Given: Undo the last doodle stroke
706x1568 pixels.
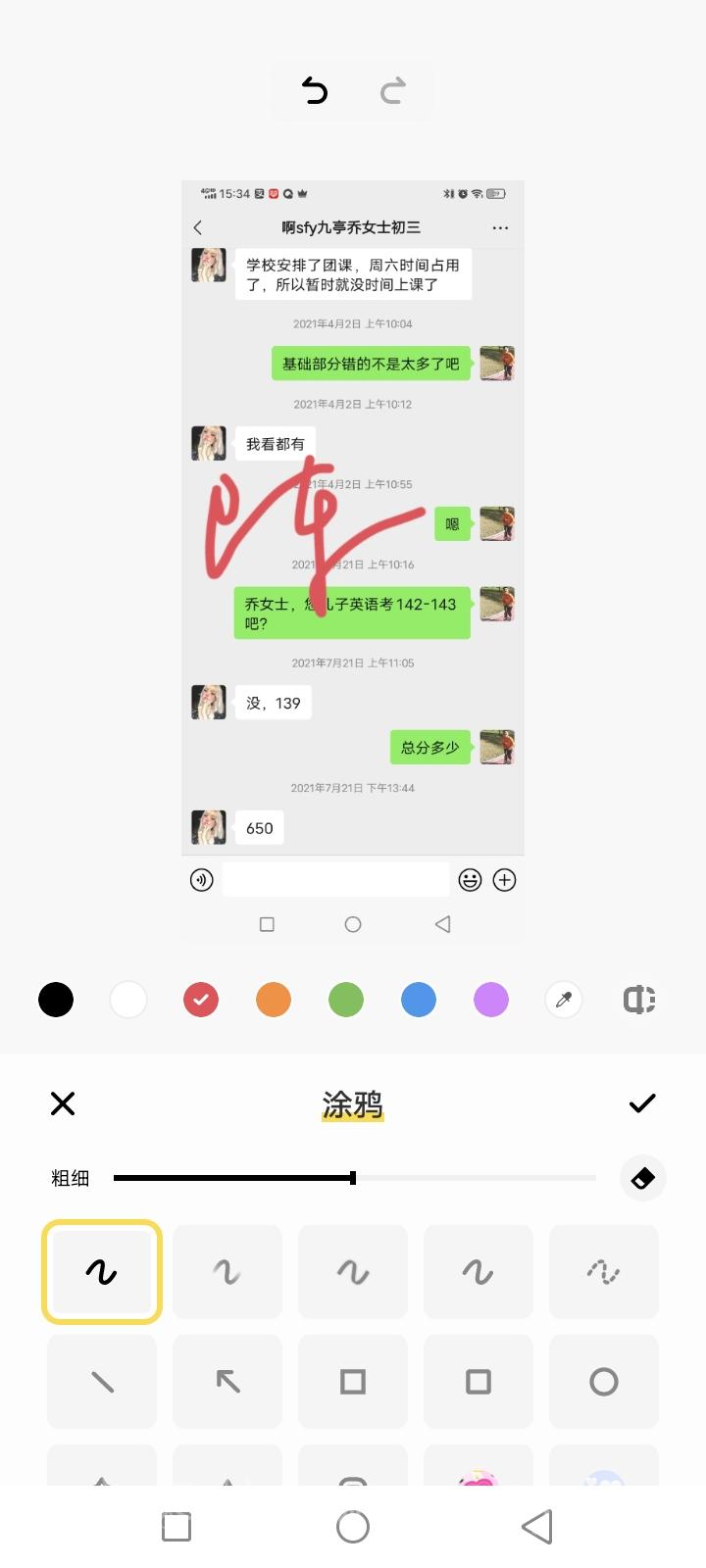Looking at the screenshot, I should [314, 91].
